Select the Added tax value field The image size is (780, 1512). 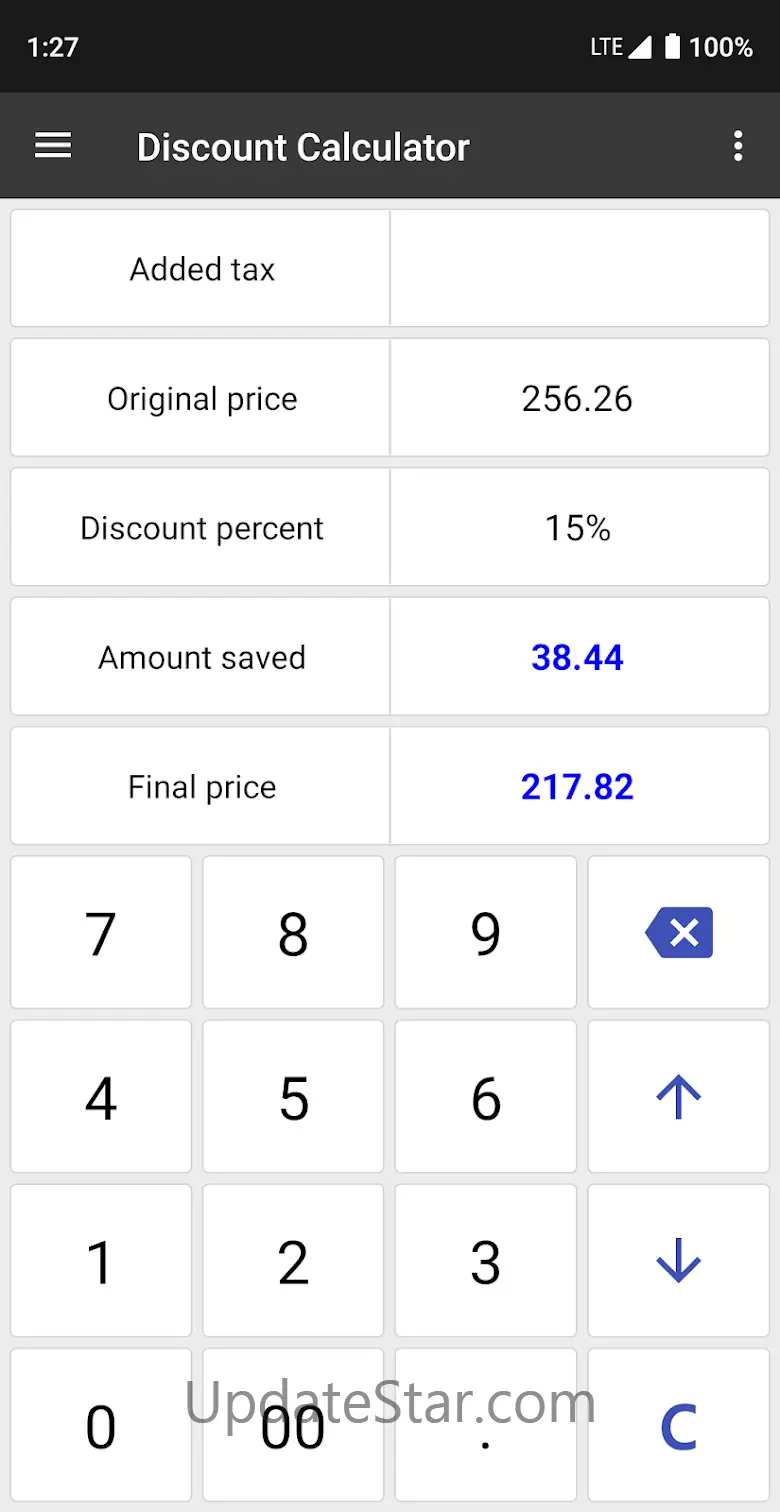579,268
